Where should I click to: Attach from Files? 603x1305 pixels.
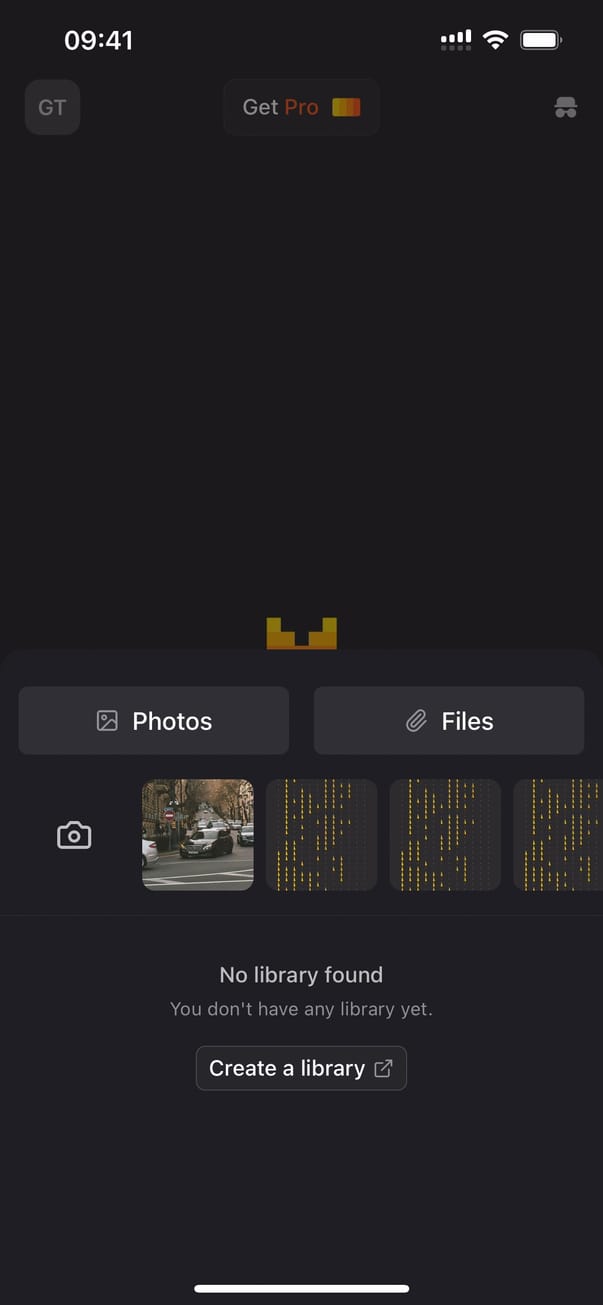click(x=449, y=721)
